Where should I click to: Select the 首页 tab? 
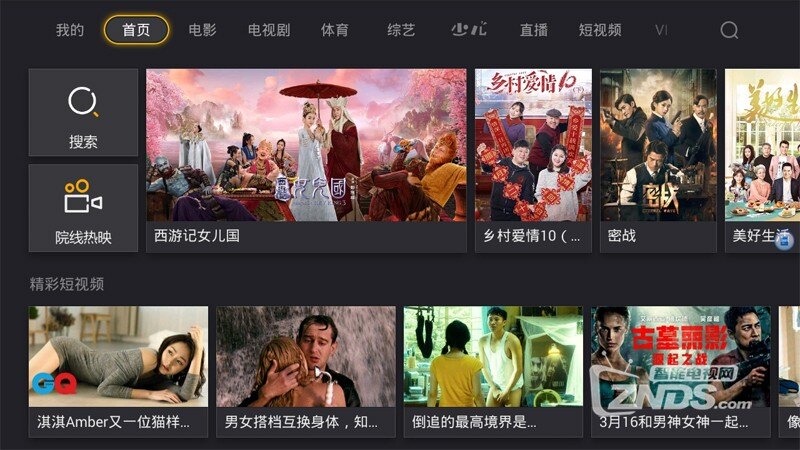(x=136, y=30)
